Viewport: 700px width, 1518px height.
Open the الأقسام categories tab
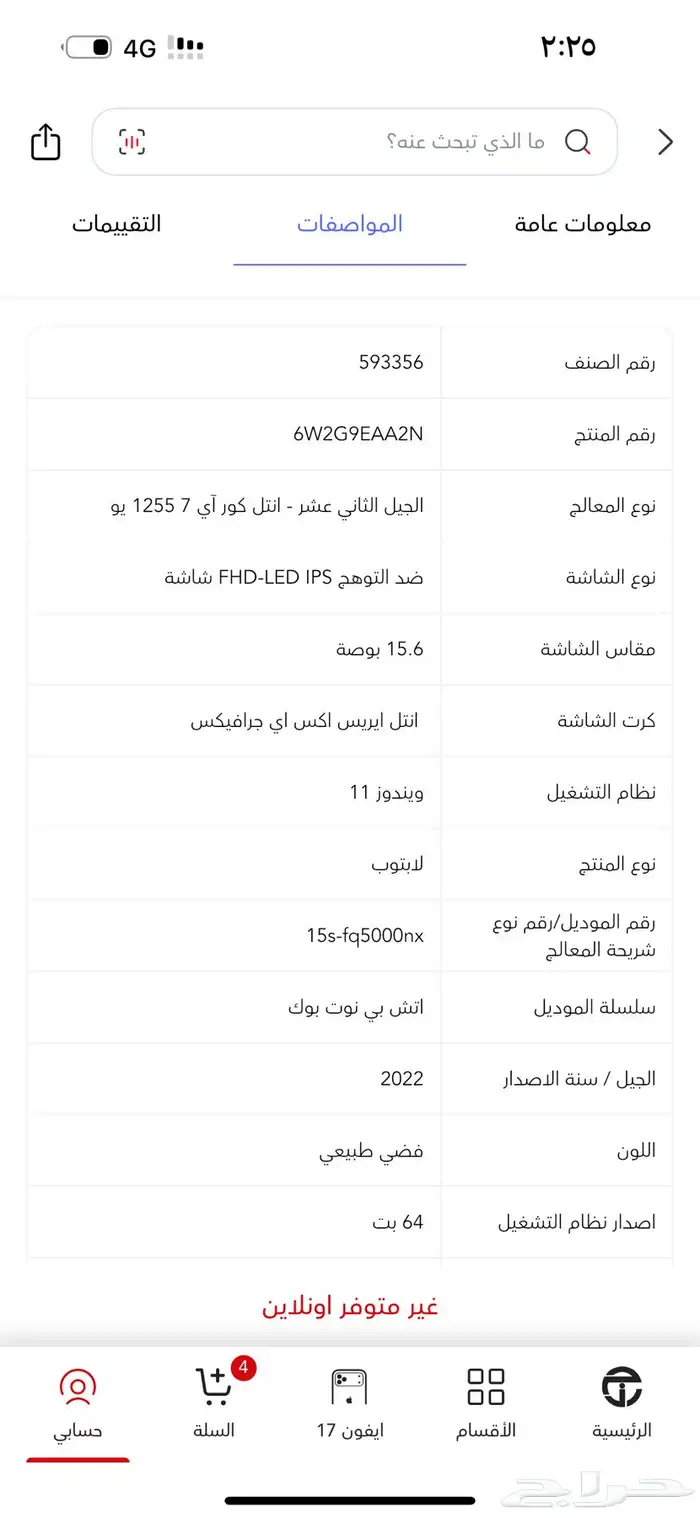pyautogui.click(x=486, y=1403)
